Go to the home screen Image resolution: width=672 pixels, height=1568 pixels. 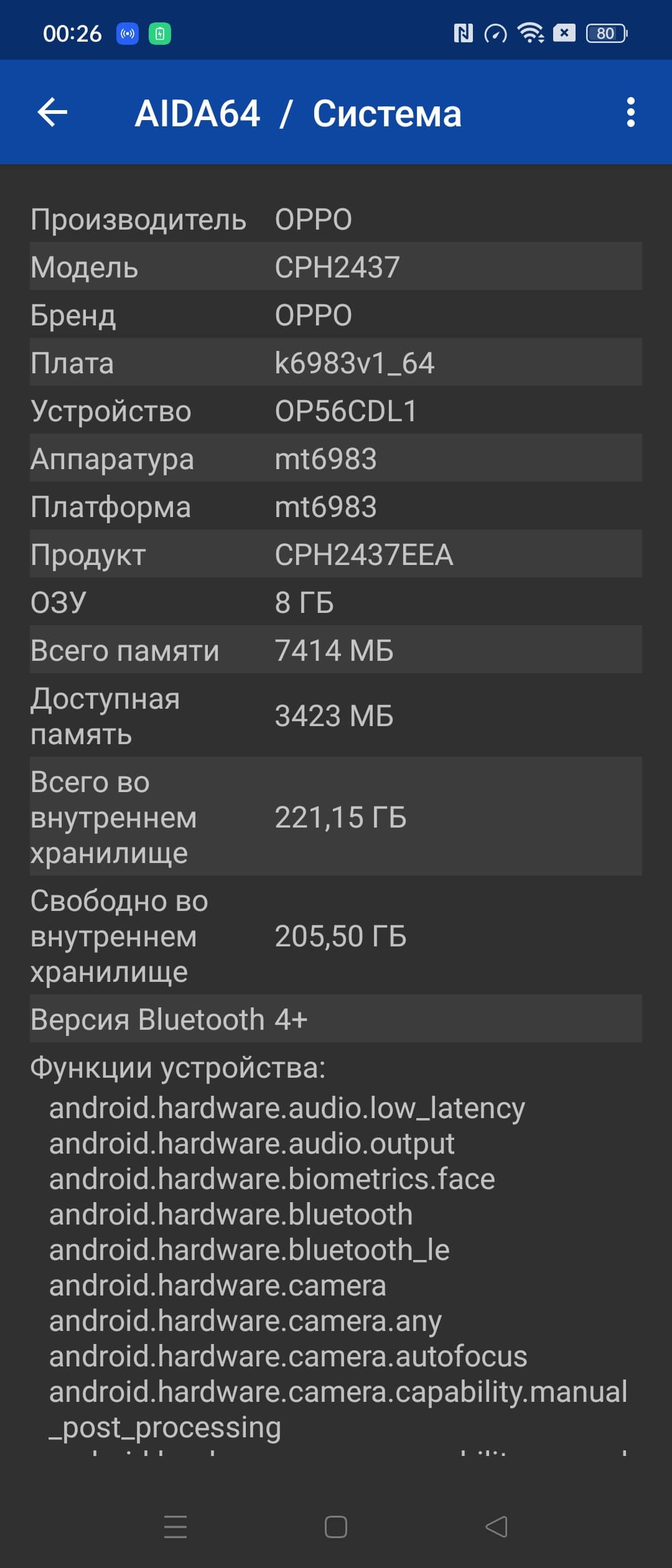coord(336,1527)
